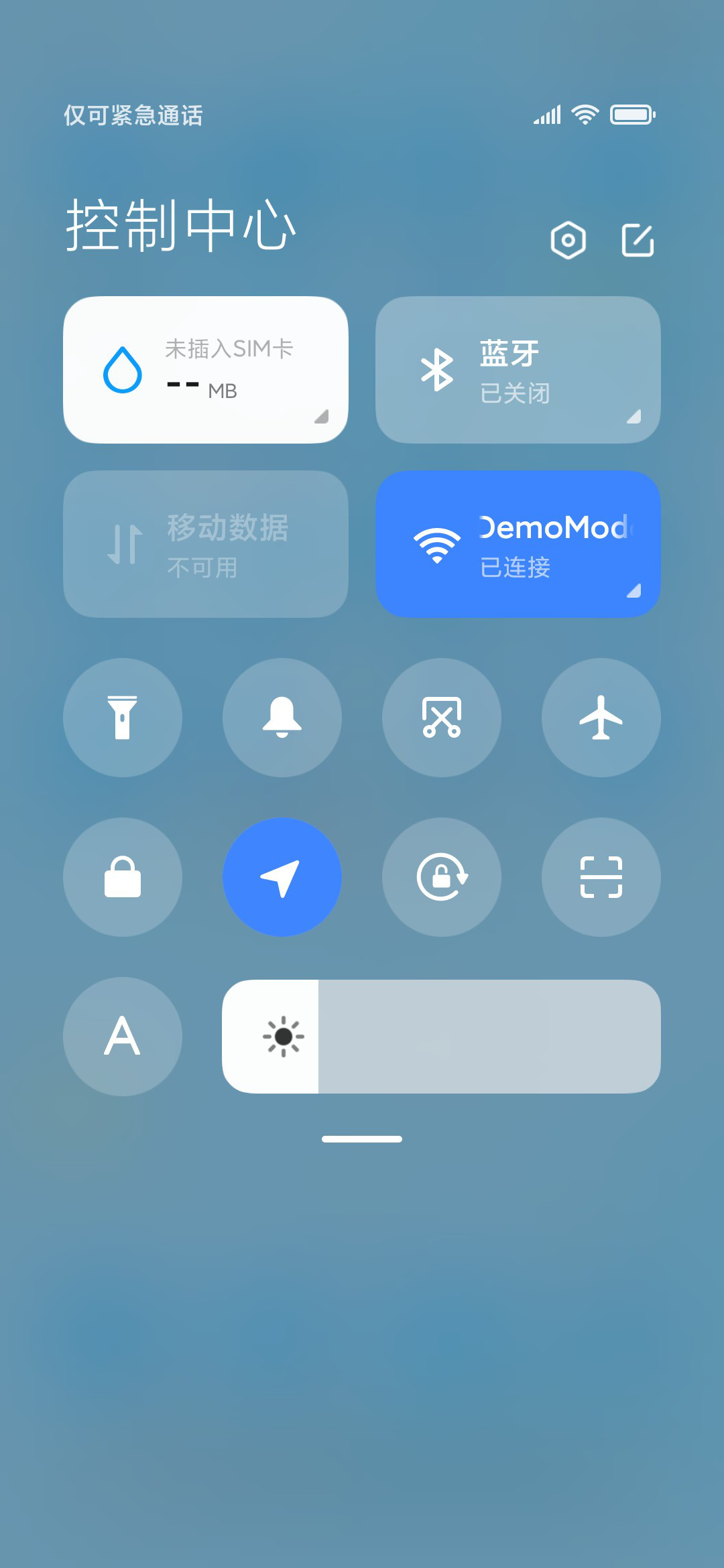Tap the edit control center icon

638,240
